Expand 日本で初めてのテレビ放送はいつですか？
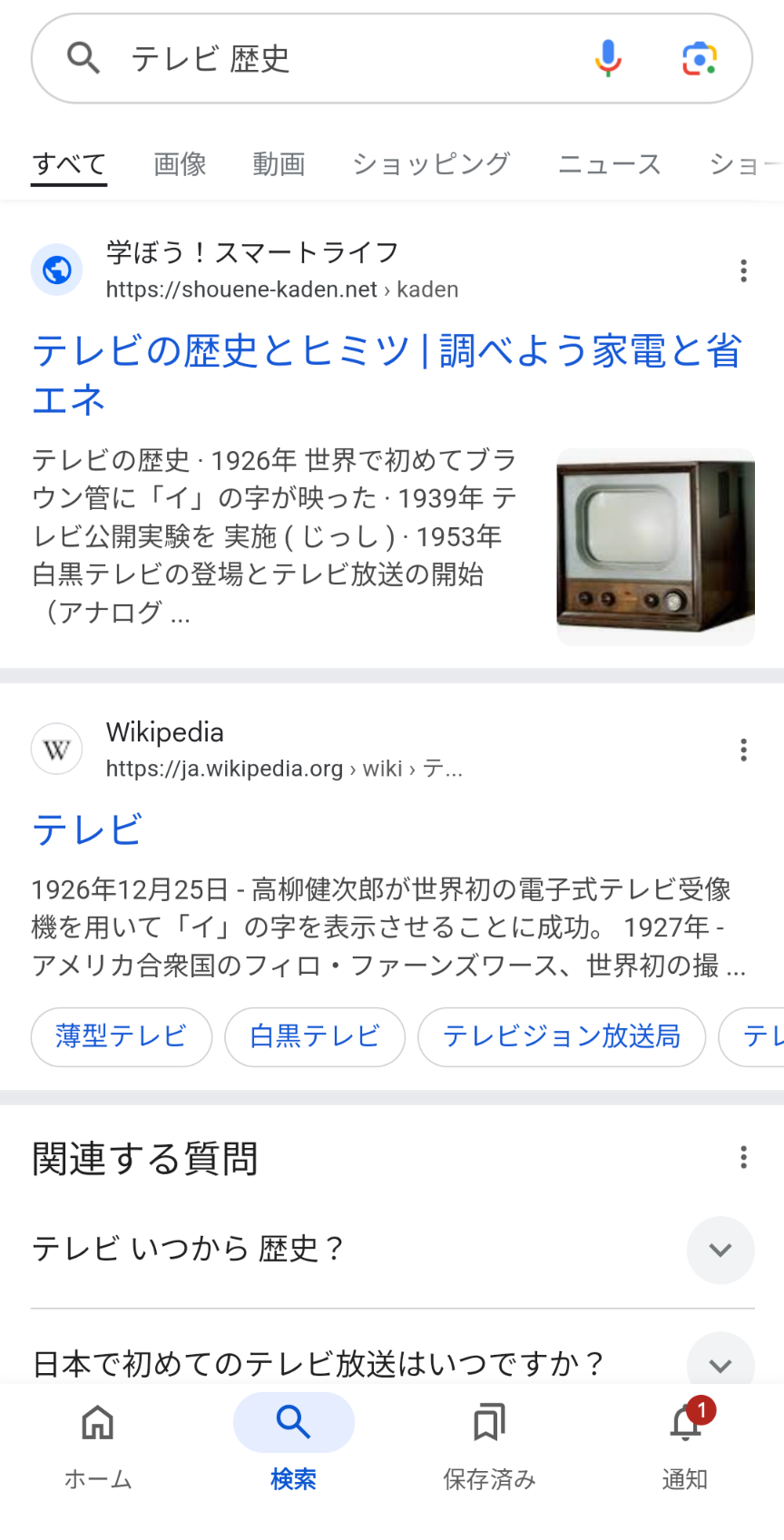The height and width of the screenshot is (1540, 784). (x=720, y=1362)
